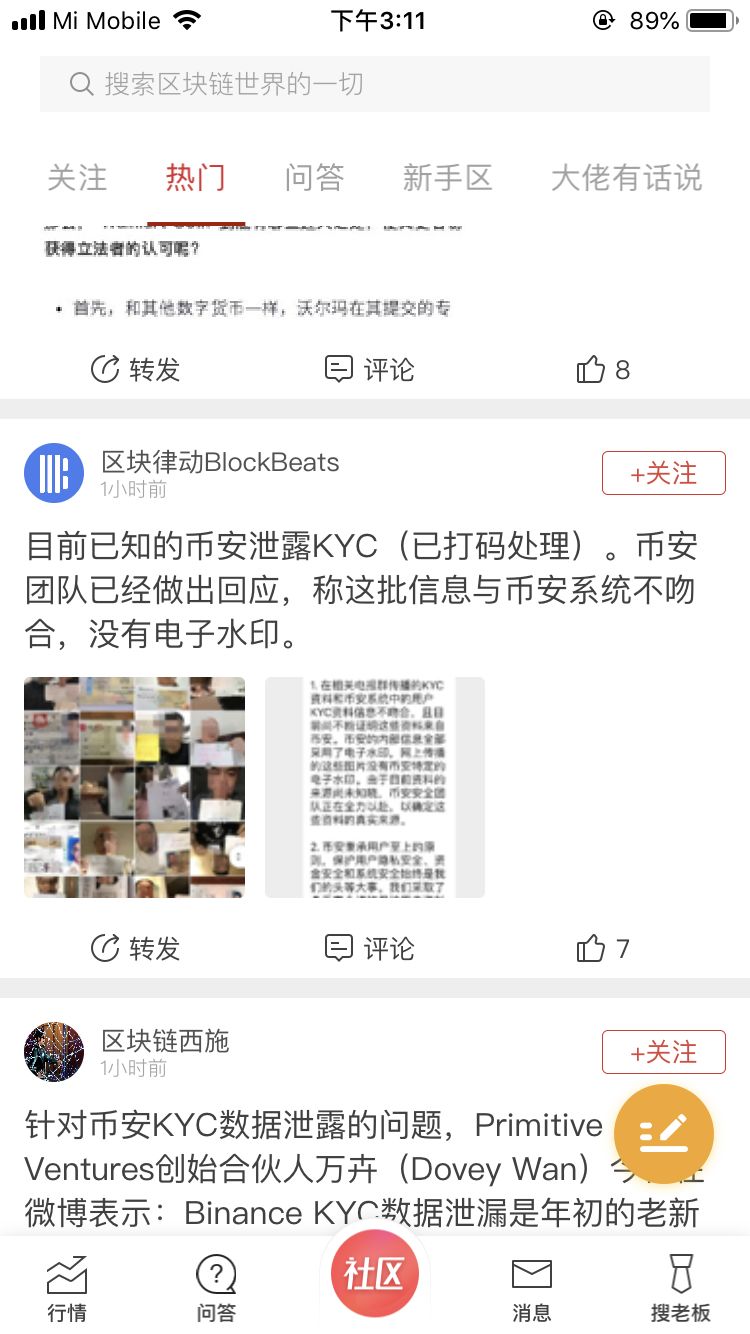Open 区块律动BlockBeats profile avatar

click(x=54, y=473)
